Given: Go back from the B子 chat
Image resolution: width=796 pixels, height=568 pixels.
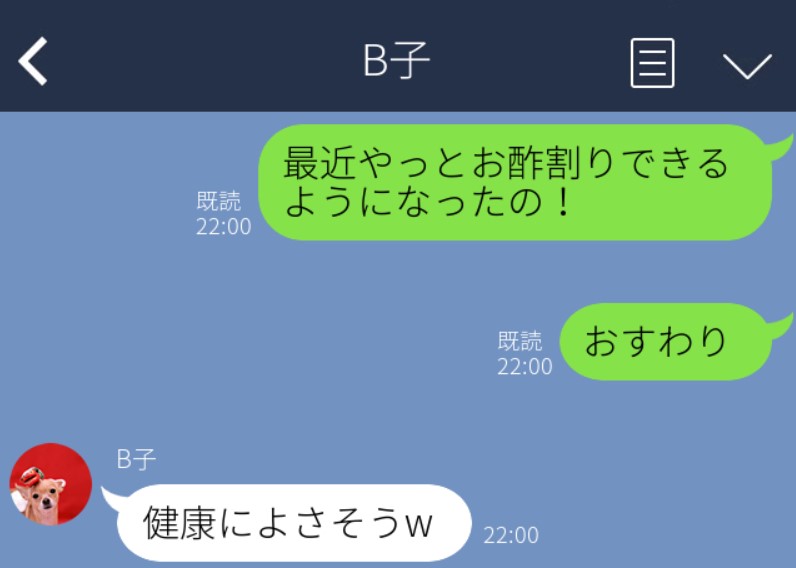Looking at the screenshot, I should pos(33,62).
